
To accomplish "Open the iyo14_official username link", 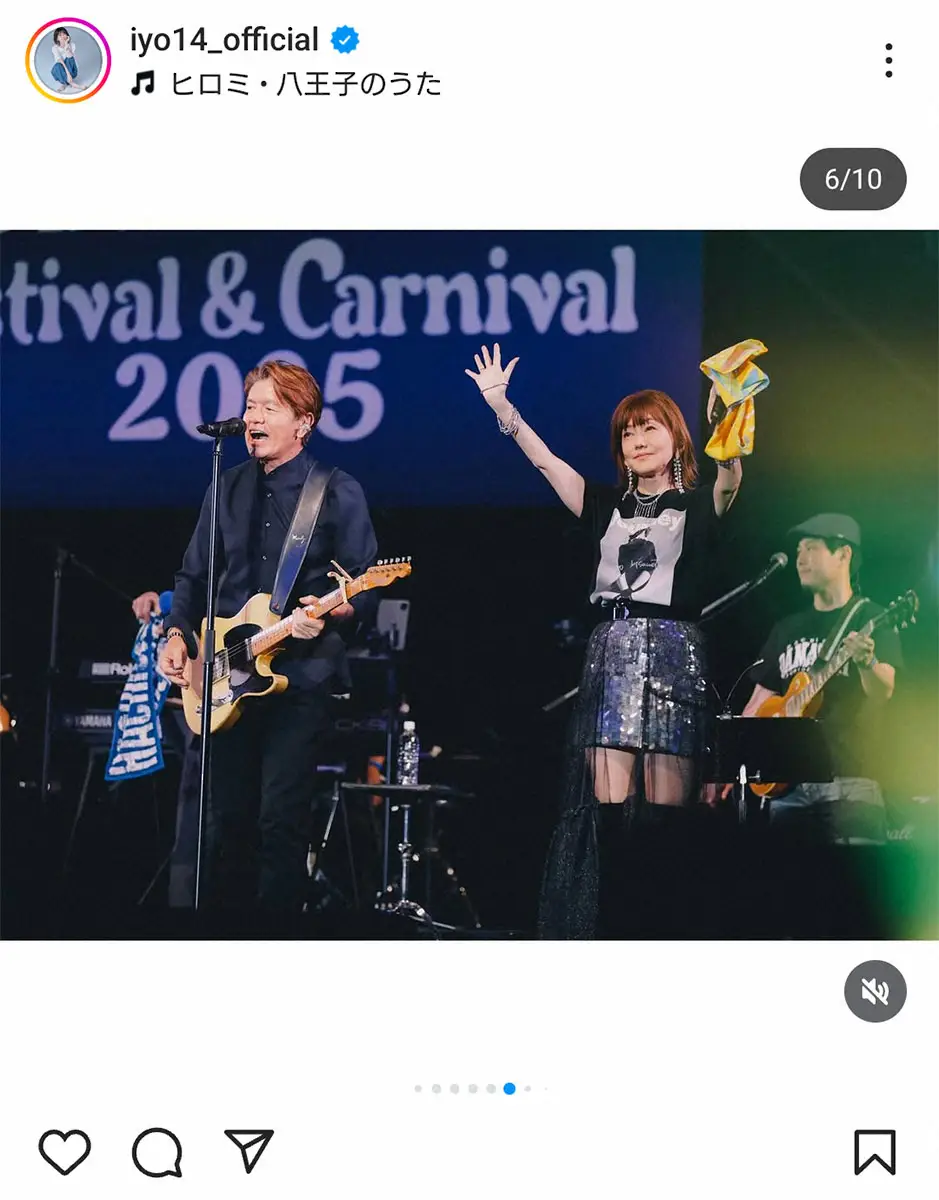I will coord(224,40).
